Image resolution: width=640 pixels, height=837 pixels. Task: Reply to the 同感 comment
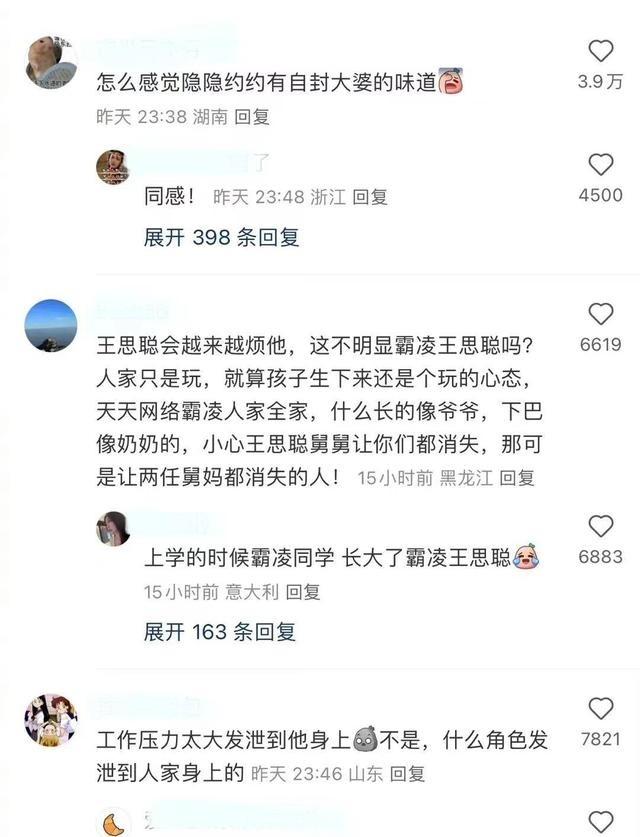pos(370,197)
